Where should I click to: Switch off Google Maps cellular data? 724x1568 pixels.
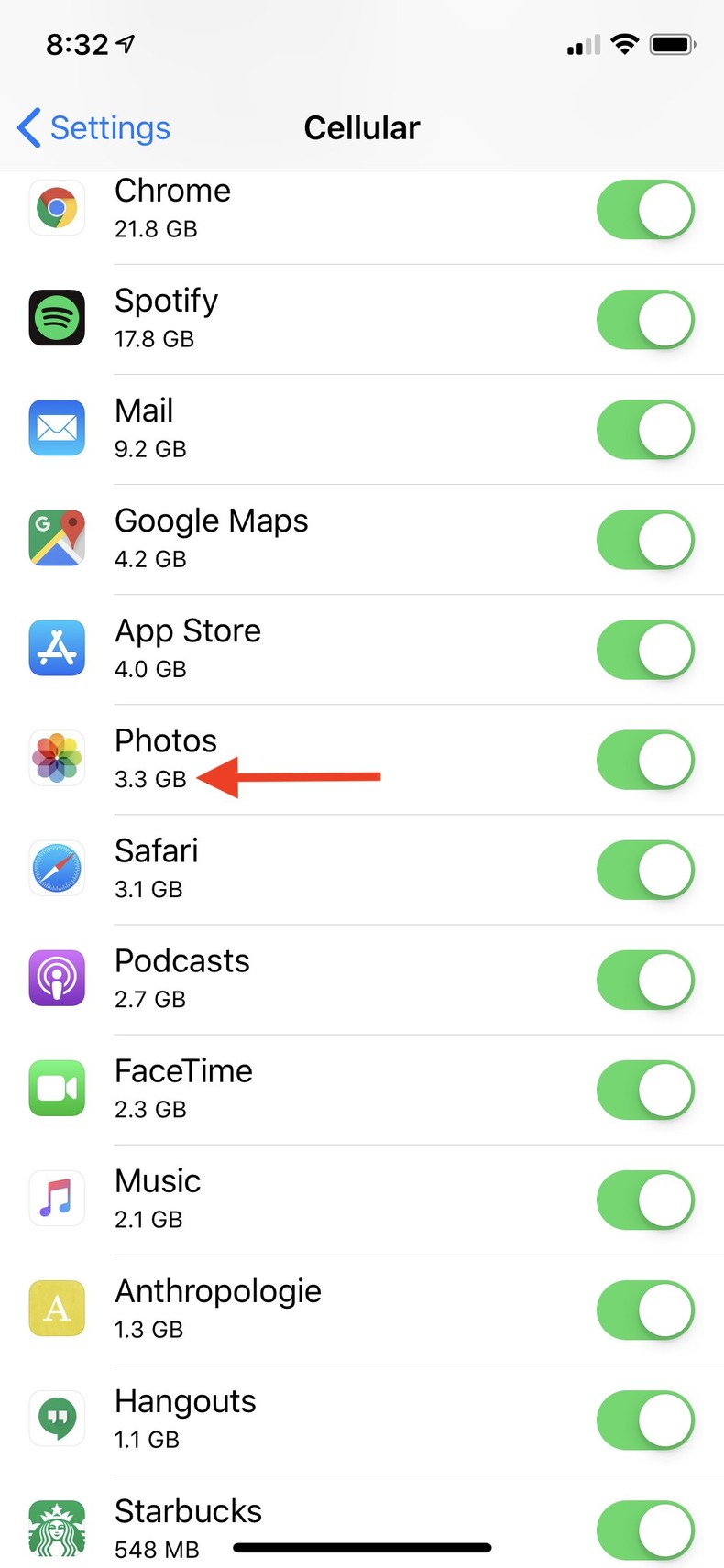click(645, 540)
